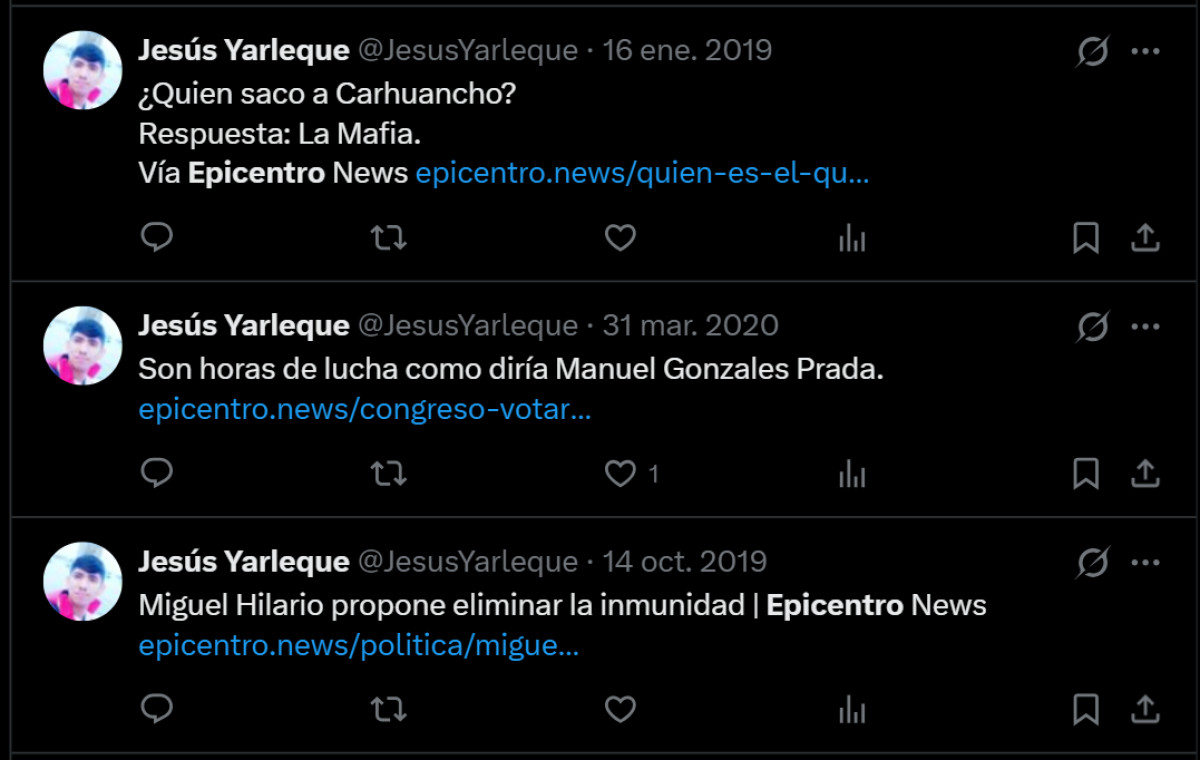Share the Carhuancho tweet
Screen dimensions: 1200x760
pyautogui.click(x=1145, y=237)
